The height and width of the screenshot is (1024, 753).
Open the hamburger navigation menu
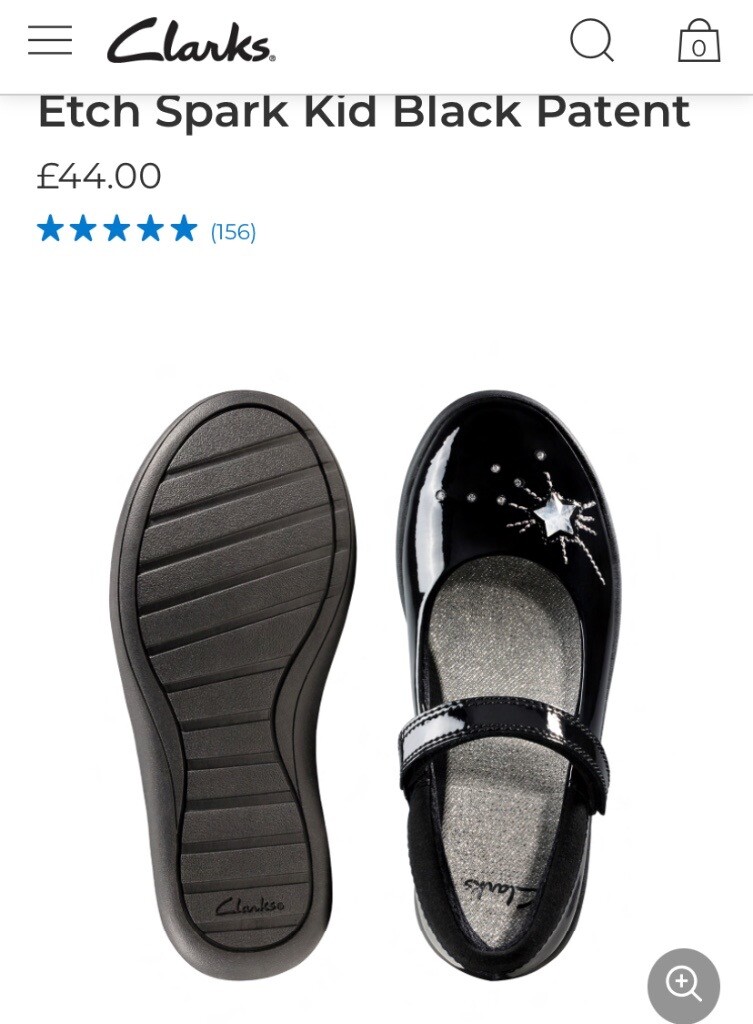pos(50,40)
